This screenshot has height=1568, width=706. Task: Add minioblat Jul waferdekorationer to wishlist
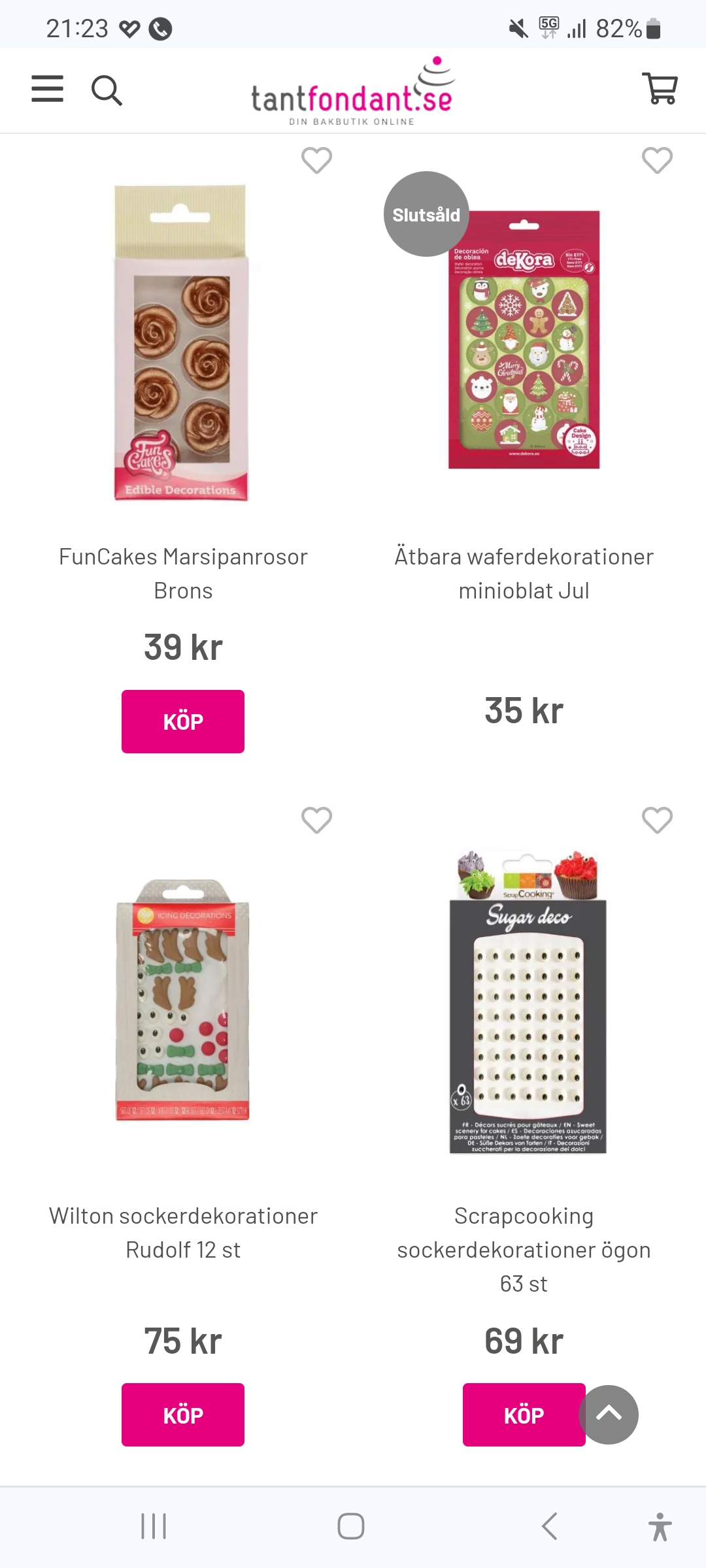point(657,160)
